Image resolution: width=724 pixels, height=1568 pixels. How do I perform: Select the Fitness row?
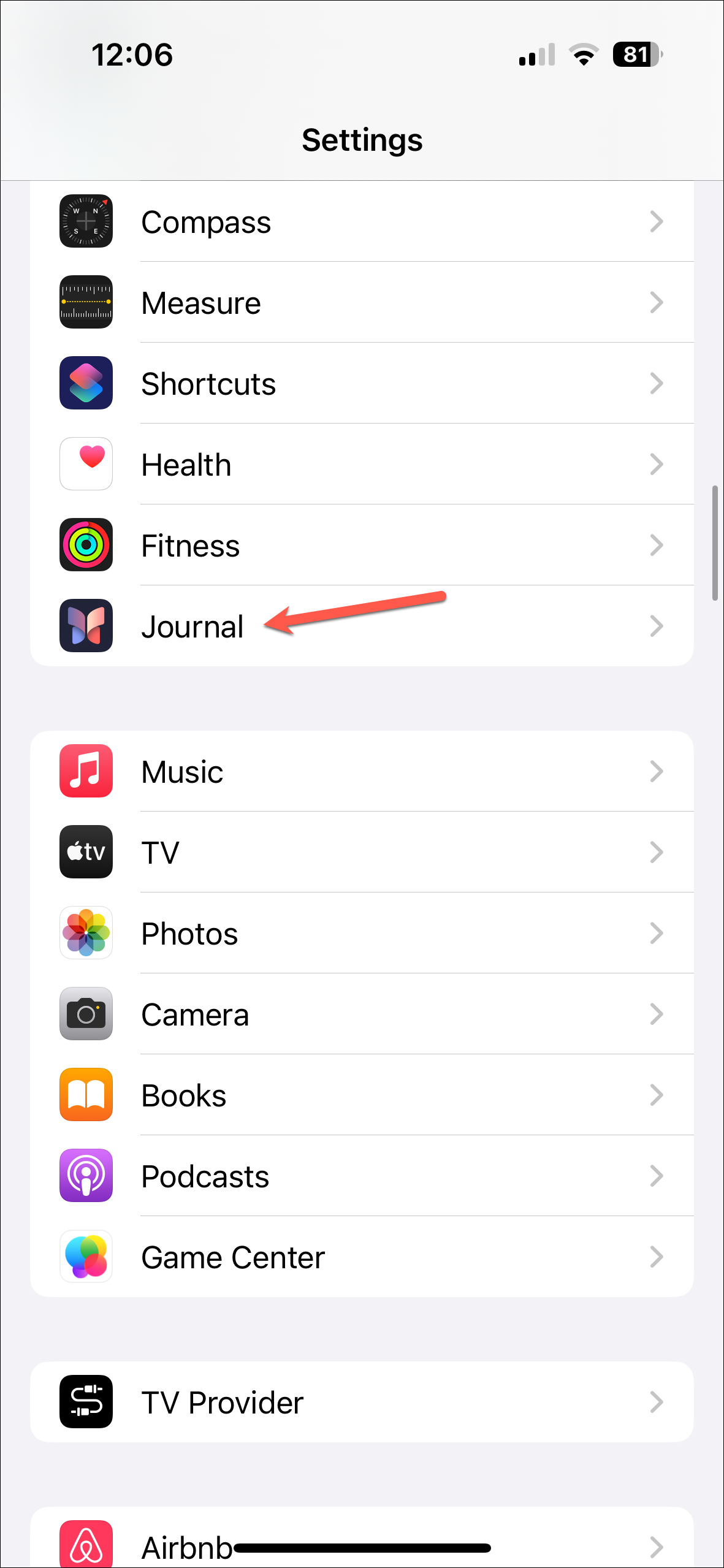click(362, 546)
